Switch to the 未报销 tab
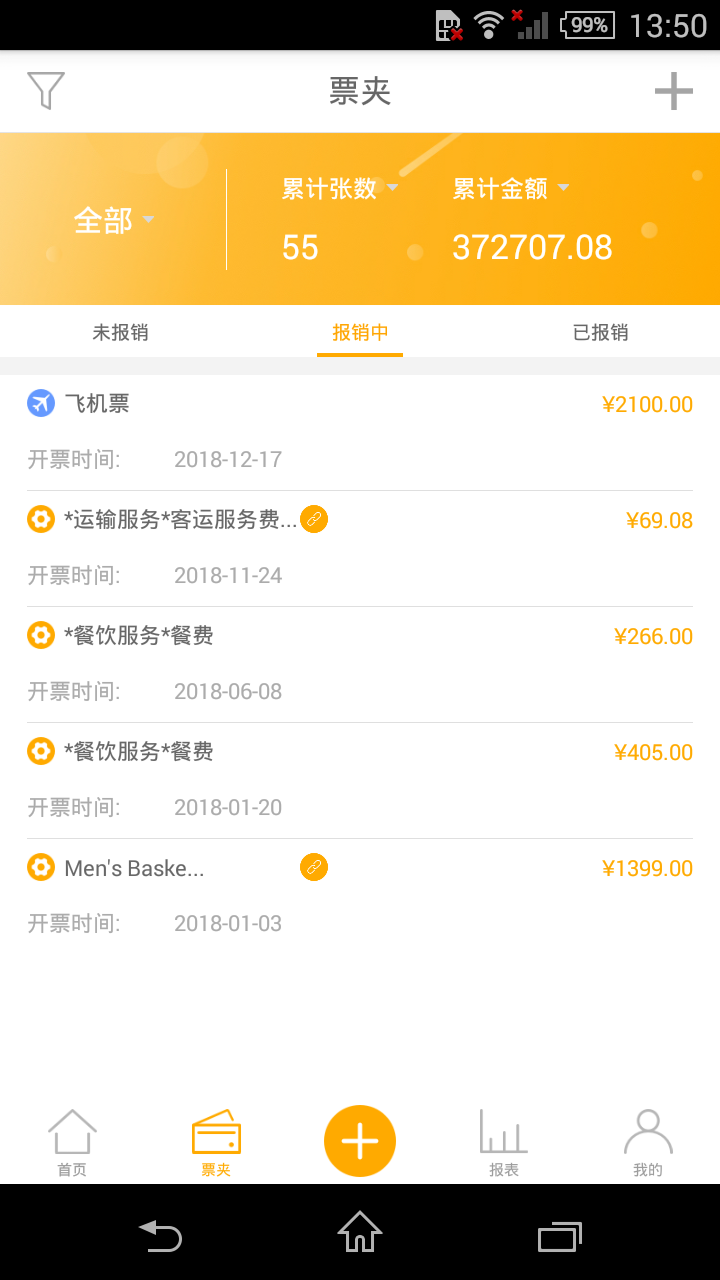The height and width of the screenshot is (1280, 720). pos(120,332)
